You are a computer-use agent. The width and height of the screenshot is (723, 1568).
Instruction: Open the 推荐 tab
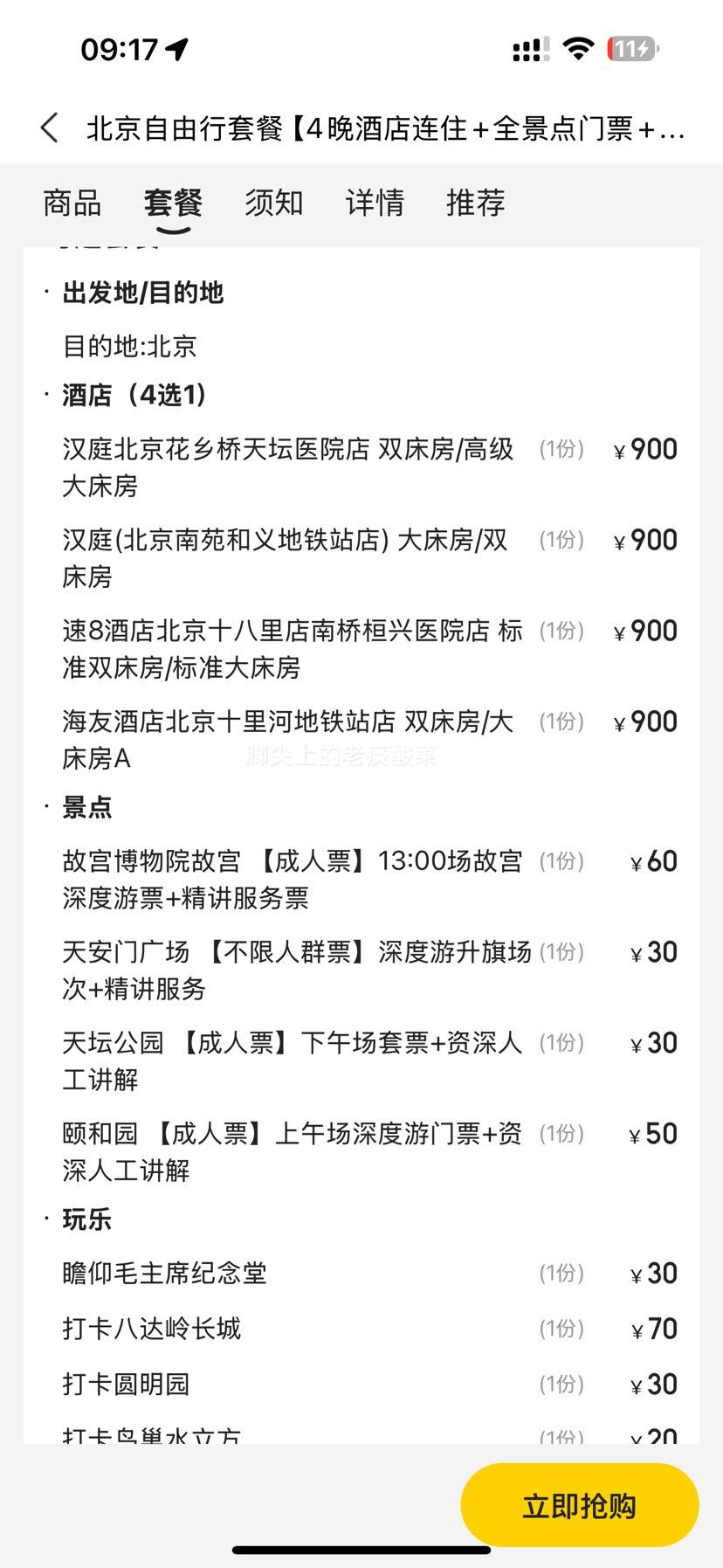coord(476,203)
